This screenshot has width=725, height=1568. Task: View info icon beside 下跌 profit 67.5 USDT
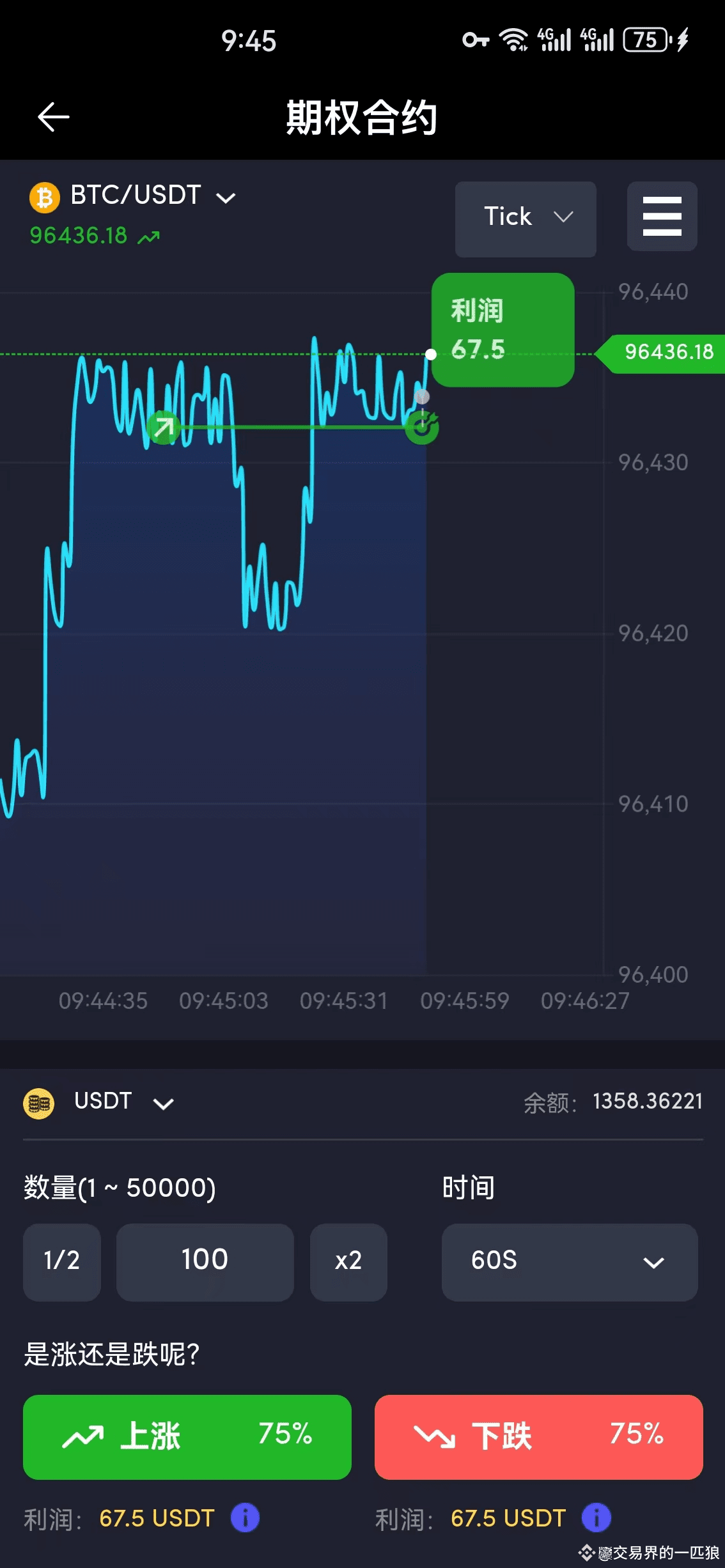[596, 1518]
